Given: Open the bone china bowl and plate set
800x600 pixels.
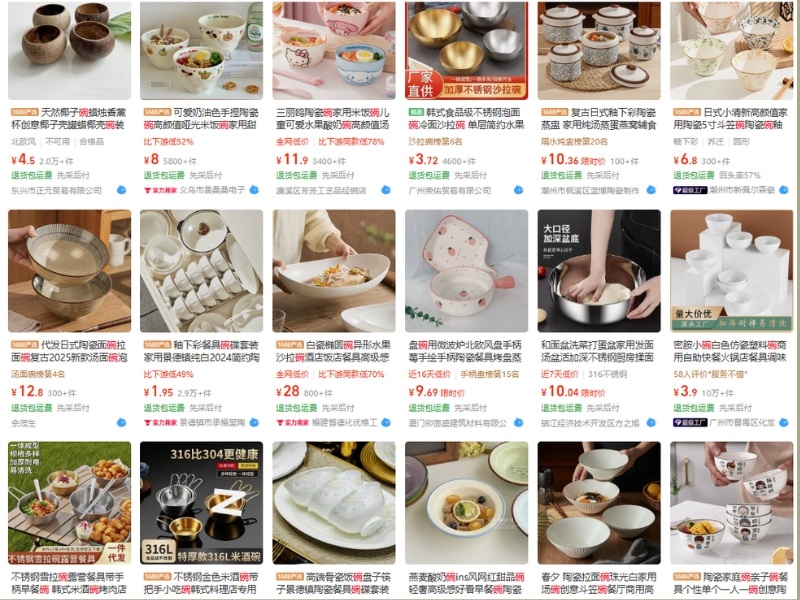Looking at the screenshot, I should tap(334, 503).
